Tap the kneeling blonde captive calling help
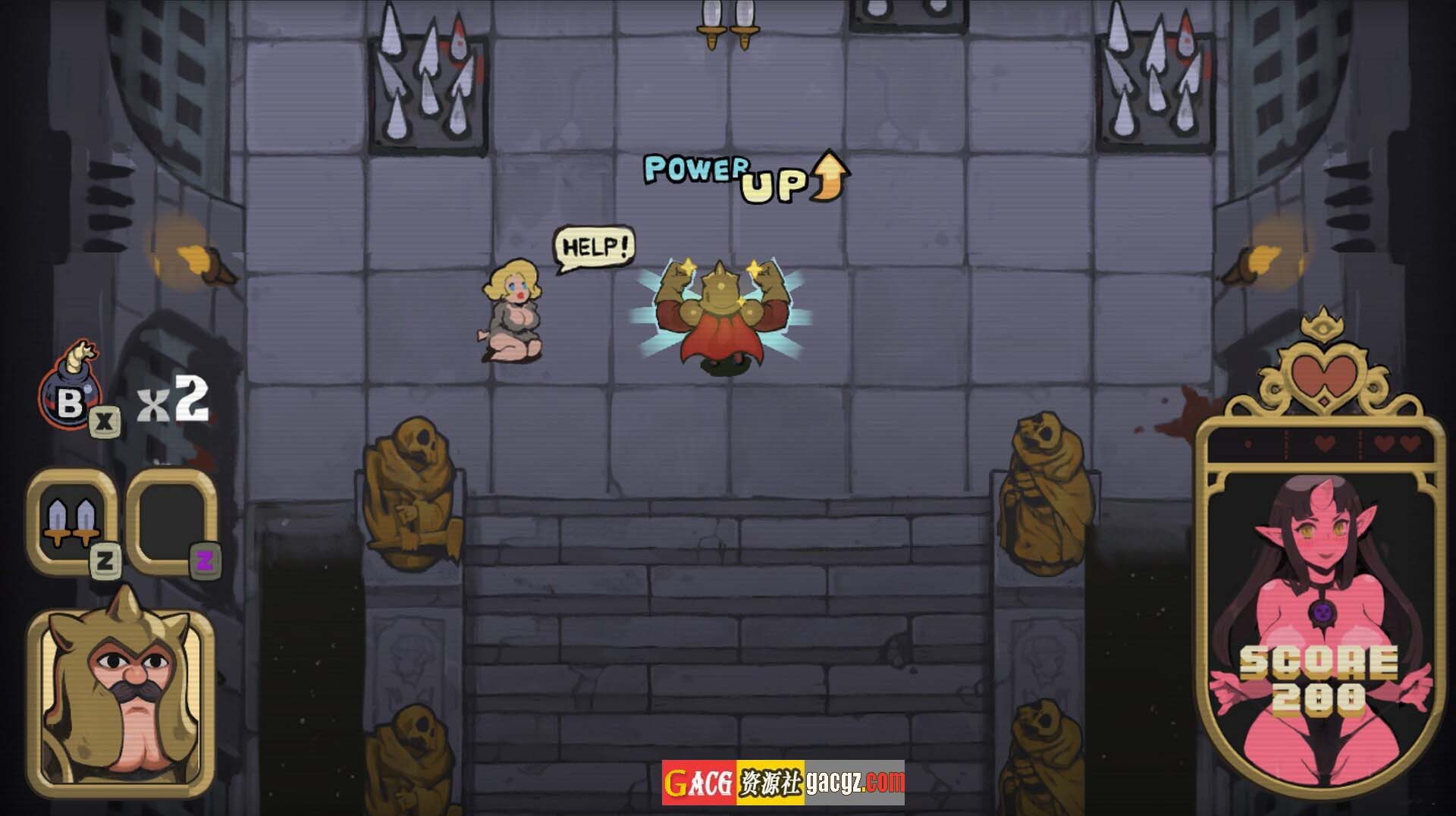The width and height of the screenshot is (1456, 816). (513, 312)
